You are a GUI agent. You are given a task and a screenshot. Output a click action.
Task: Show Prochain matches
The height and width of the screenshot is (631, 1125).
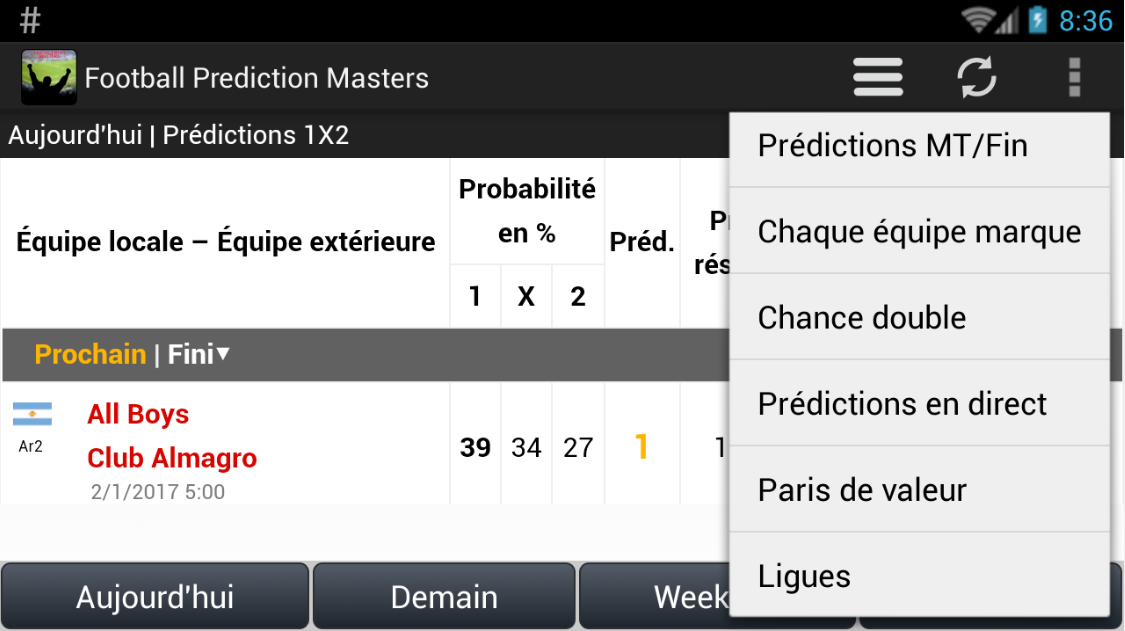point(90,354)
